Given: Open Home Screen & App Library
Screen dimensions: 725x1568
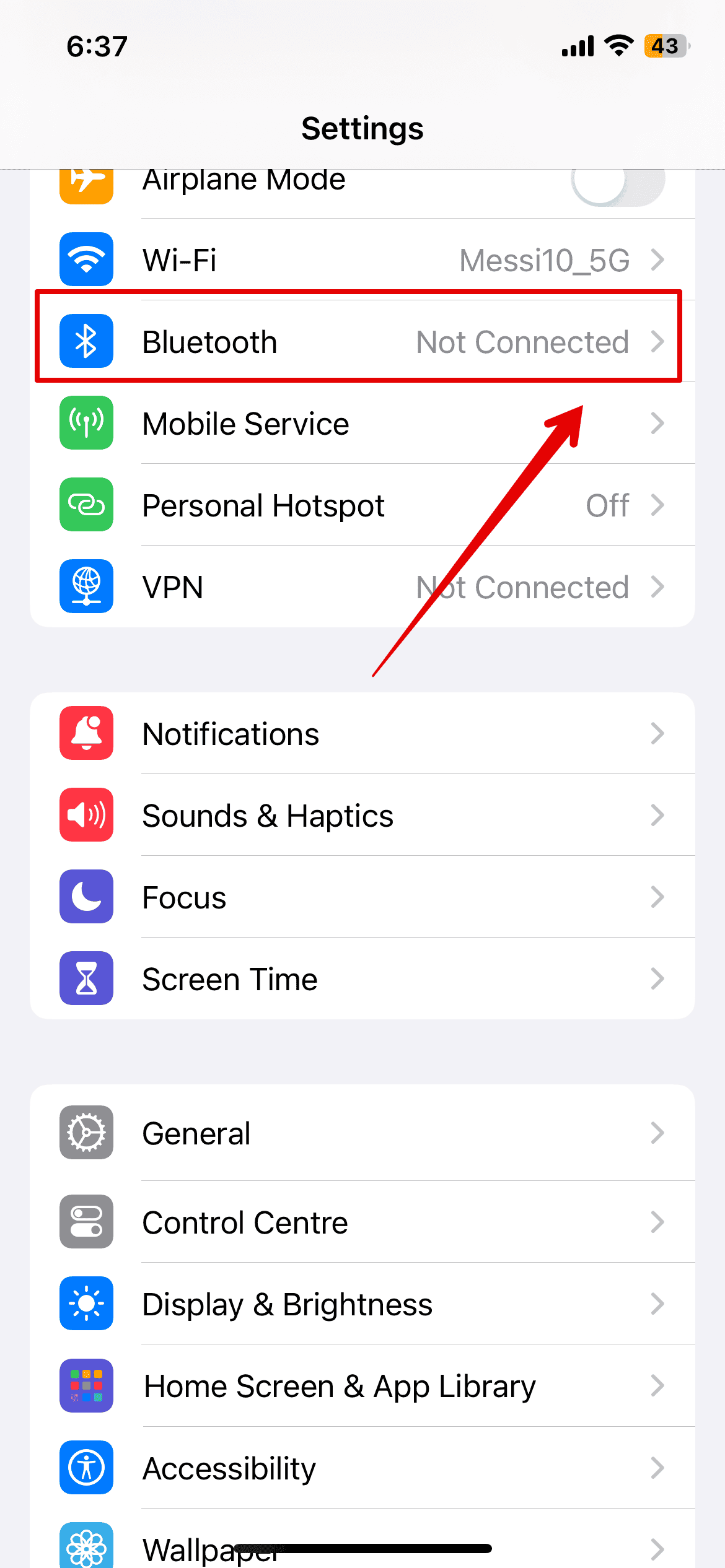Looking at the screenshot, I should click(x=362, y=1386).
